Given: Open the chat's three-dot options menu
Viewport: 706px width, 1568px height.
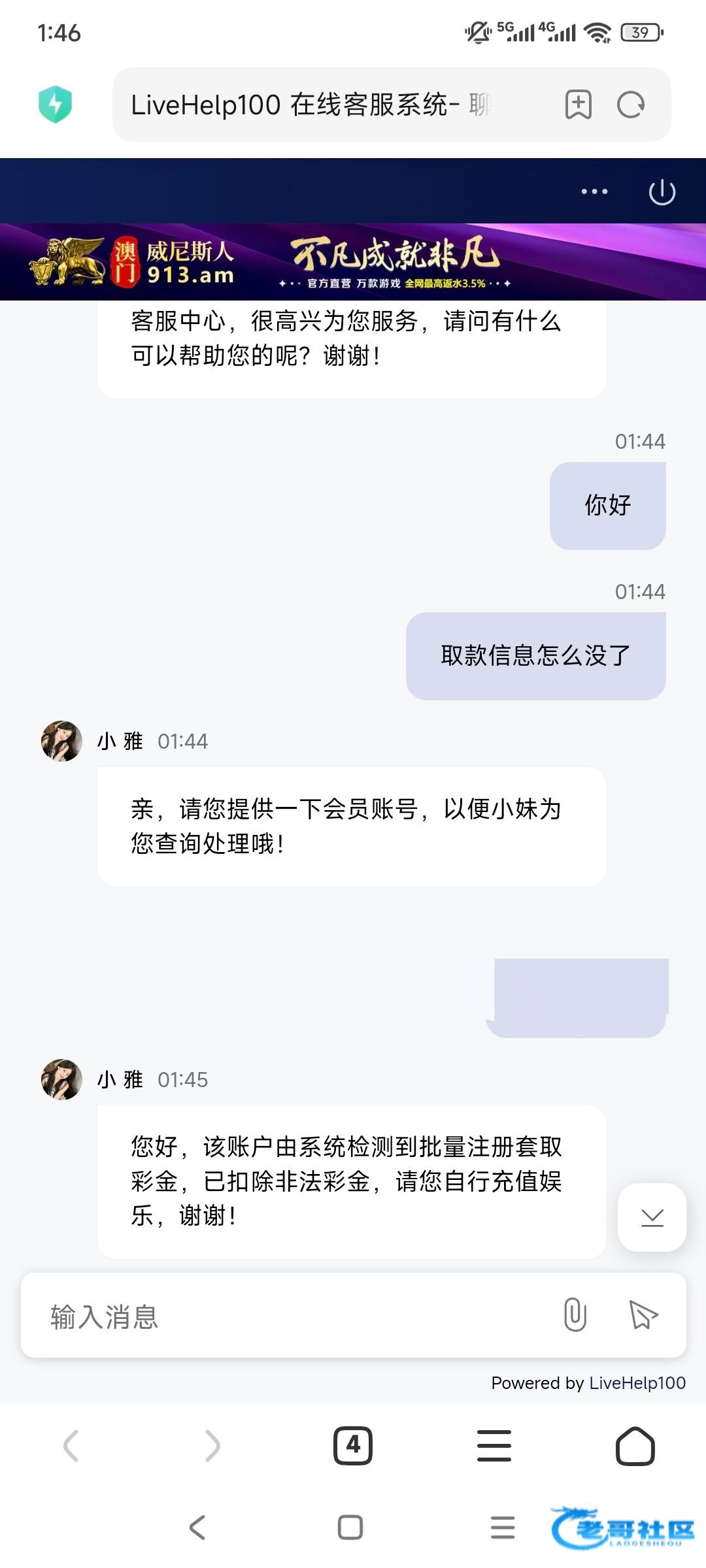Looking at the screenshot, I should [594, 191].
